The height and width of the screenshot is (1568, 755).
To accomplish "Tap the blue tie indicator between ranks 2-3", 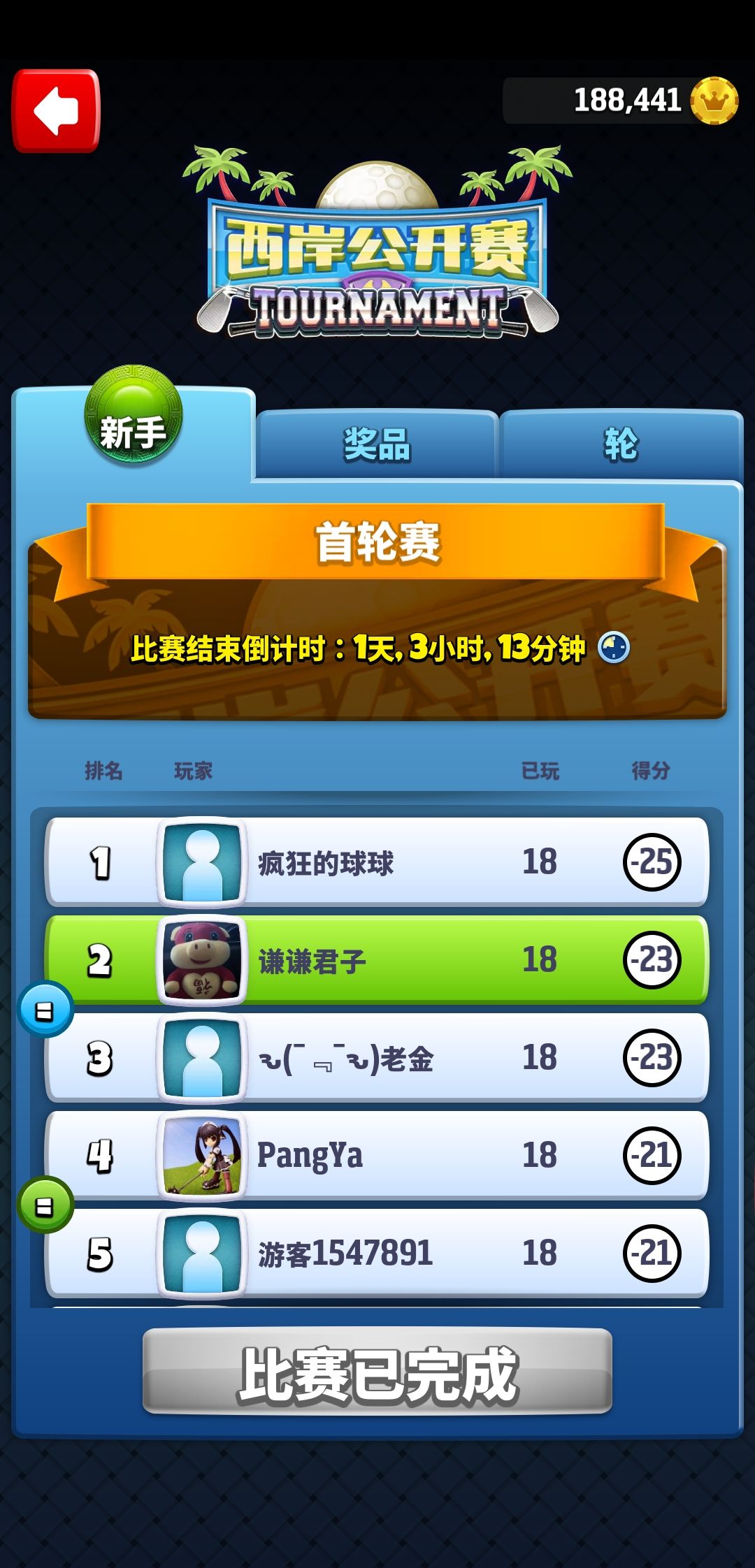I will tap(43, 1010).
